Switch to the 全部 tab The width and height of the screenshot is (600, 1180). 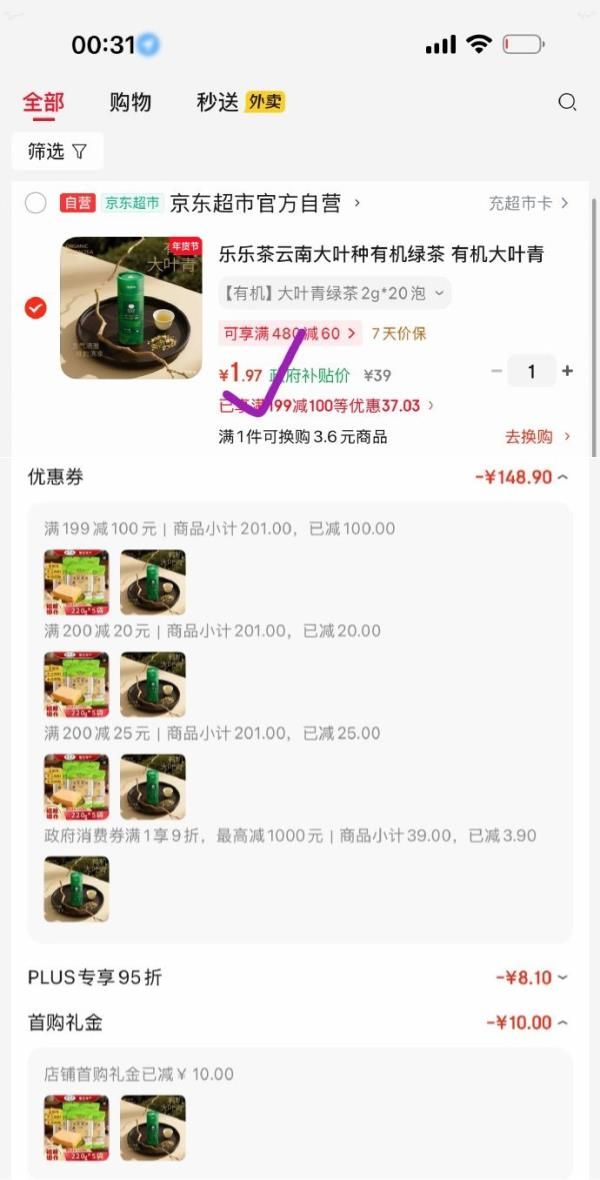43,102
